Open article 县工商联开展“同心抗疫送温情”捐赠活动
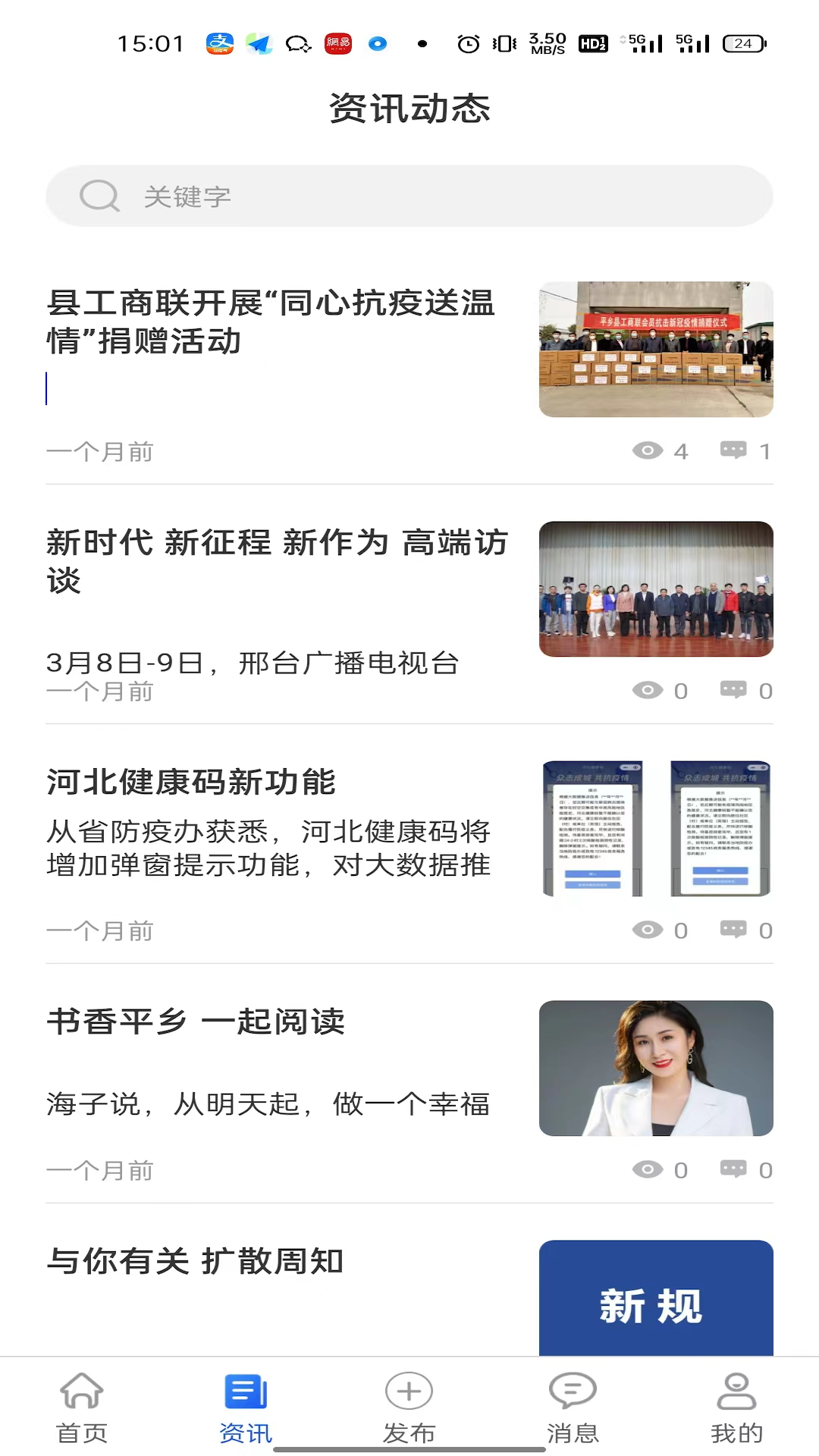819x1456 pixels. coord(271,322)
